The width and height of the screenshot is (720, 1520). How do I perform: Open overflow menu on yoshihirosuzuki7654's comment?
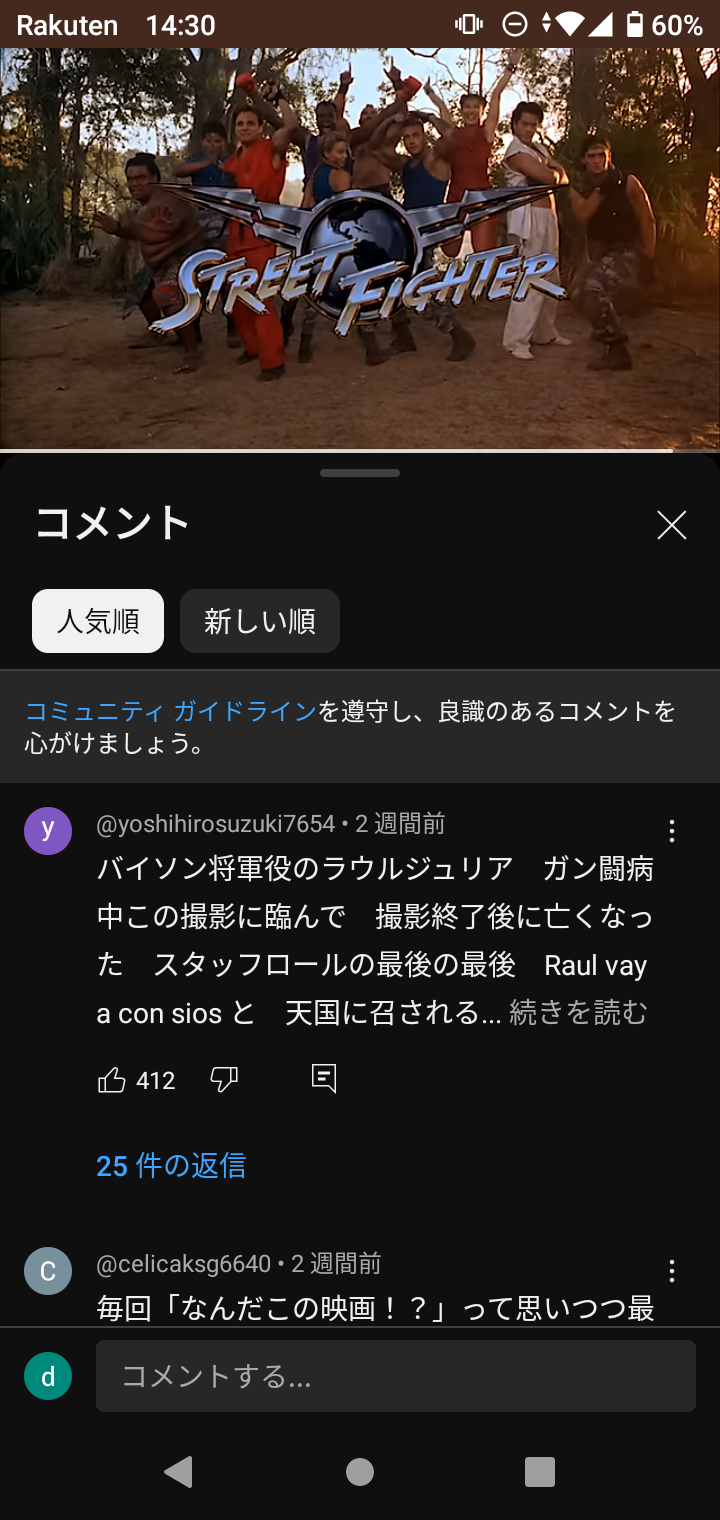coord(672,831)
